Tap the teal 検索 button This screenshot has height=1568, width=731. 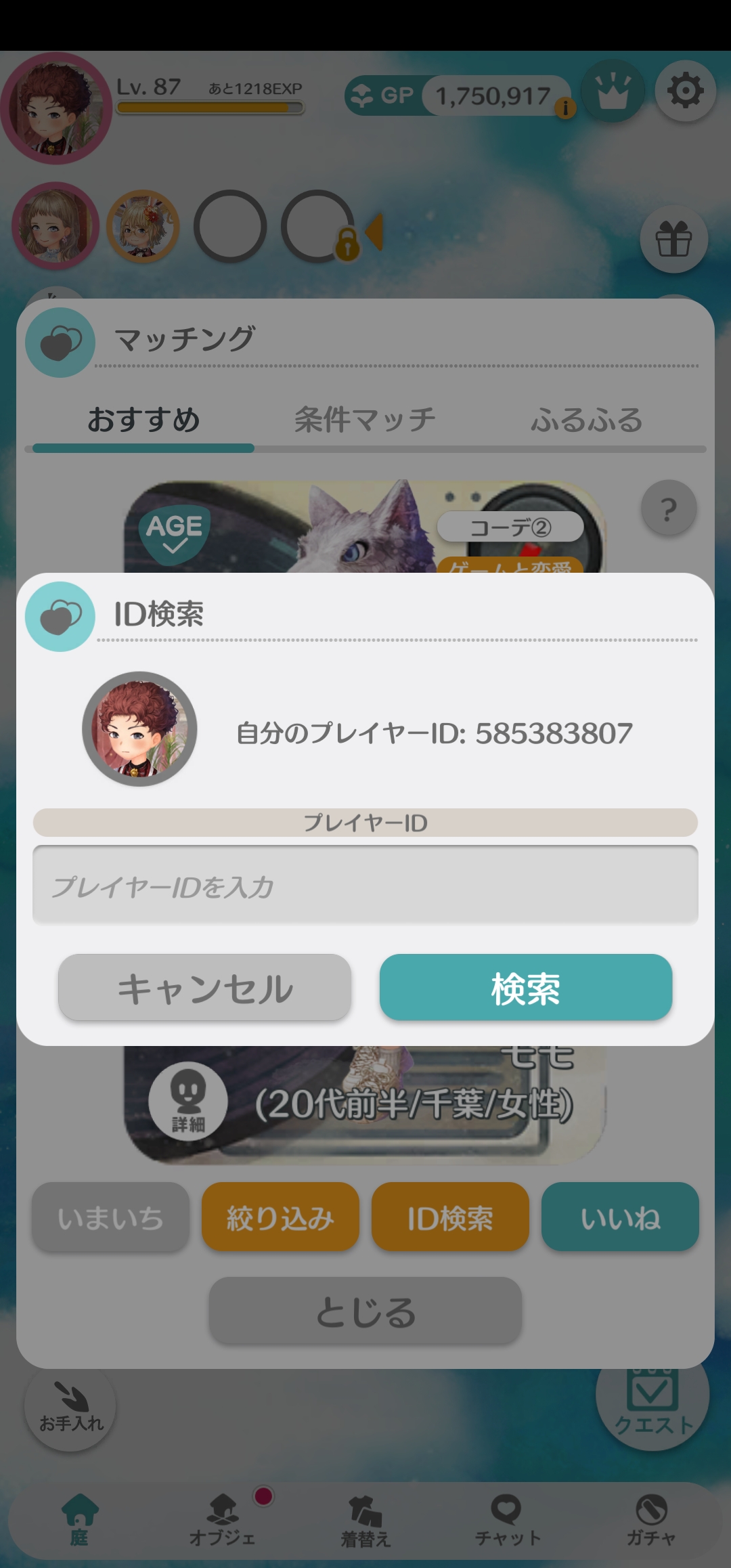pos(526,988)
